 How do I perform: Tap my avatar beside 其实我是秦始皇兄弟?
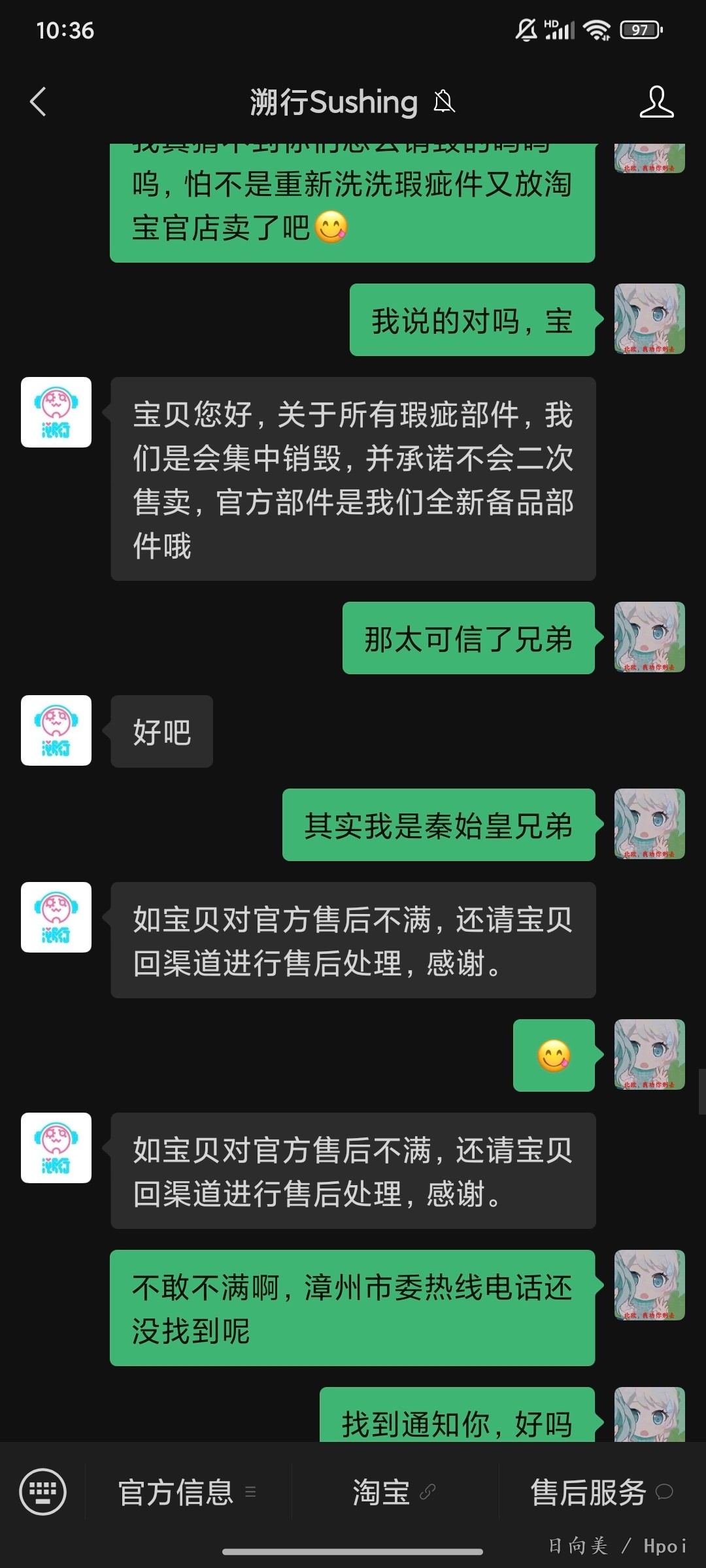[649, 824]
